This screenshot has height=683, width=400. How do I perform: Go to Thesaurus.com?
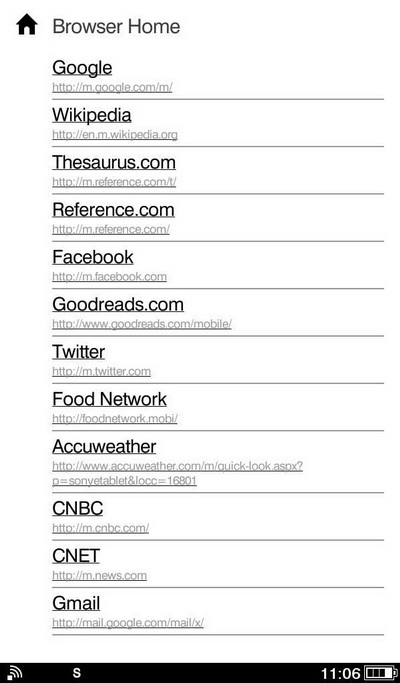(x=114, y=162)
